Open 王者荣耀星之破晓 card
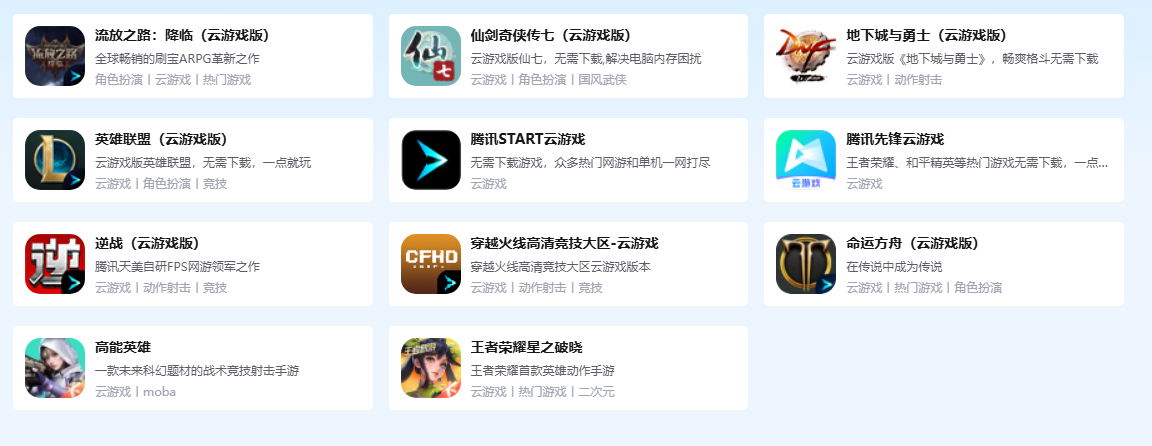Image resolution: width=1152 pixels, height=446 pixels. coord(568,368)
